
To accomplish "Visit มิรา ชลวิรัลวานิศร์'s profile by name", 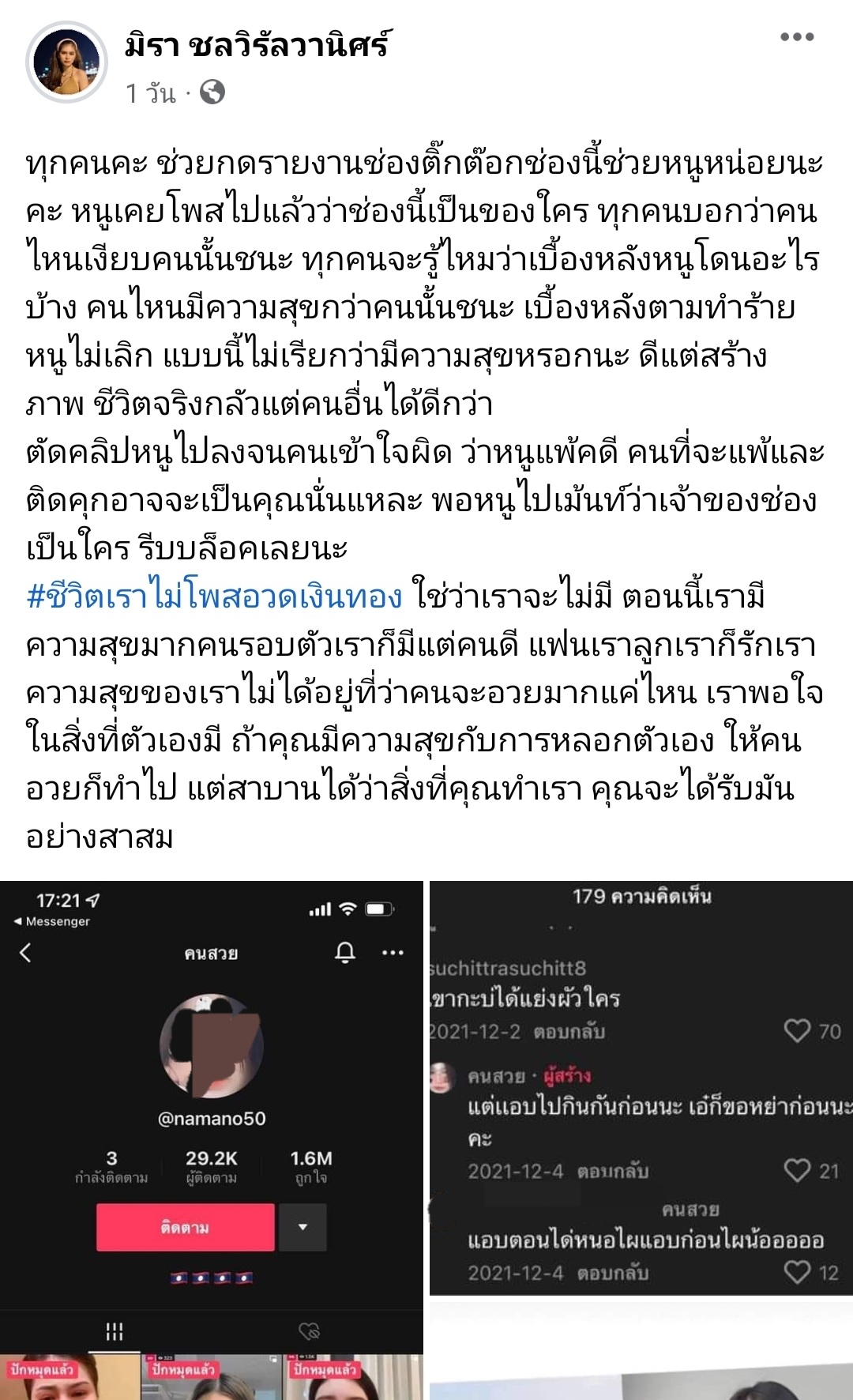I will [x=257, y=45].
